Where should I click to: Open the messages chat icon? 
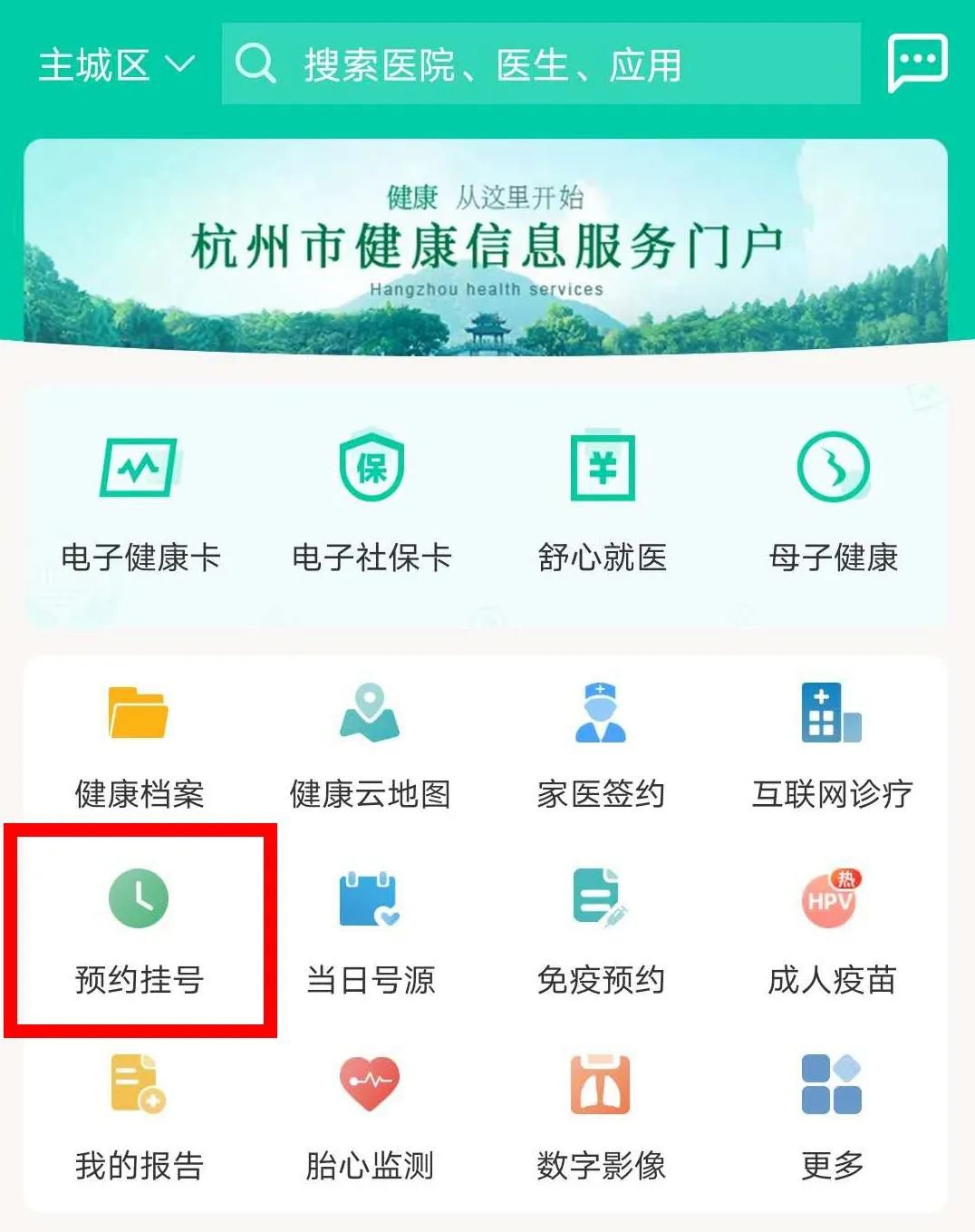coord(917,63)
